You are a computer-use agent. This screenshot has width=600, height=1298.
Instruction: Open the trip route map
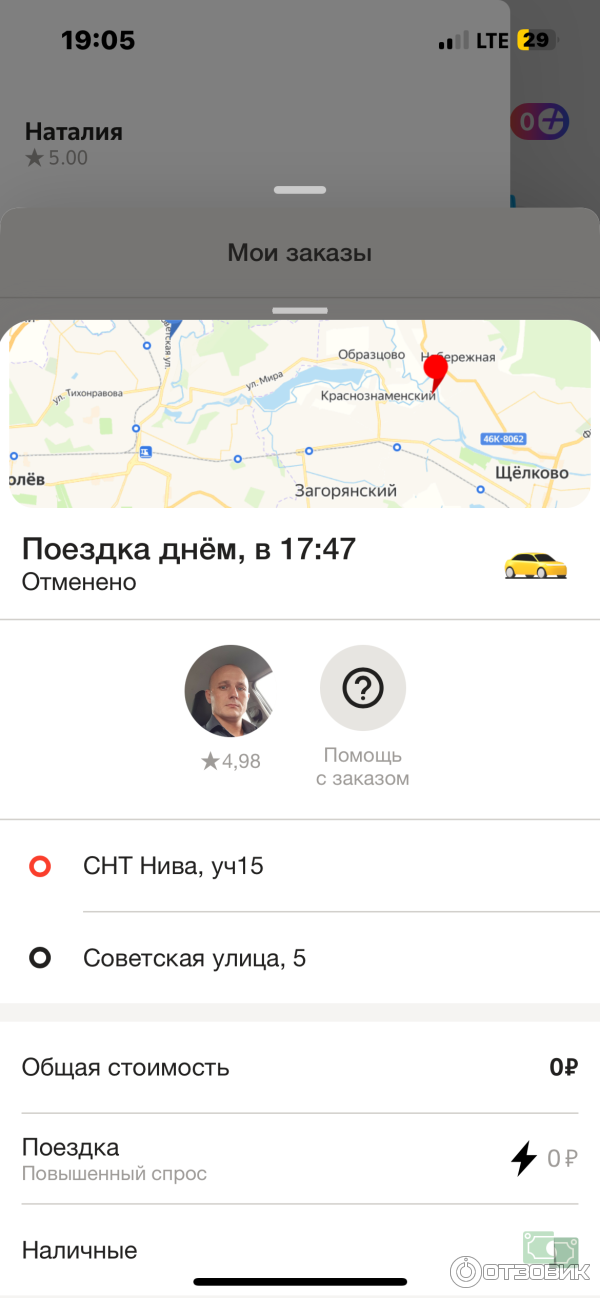click(x=300, y=414)
